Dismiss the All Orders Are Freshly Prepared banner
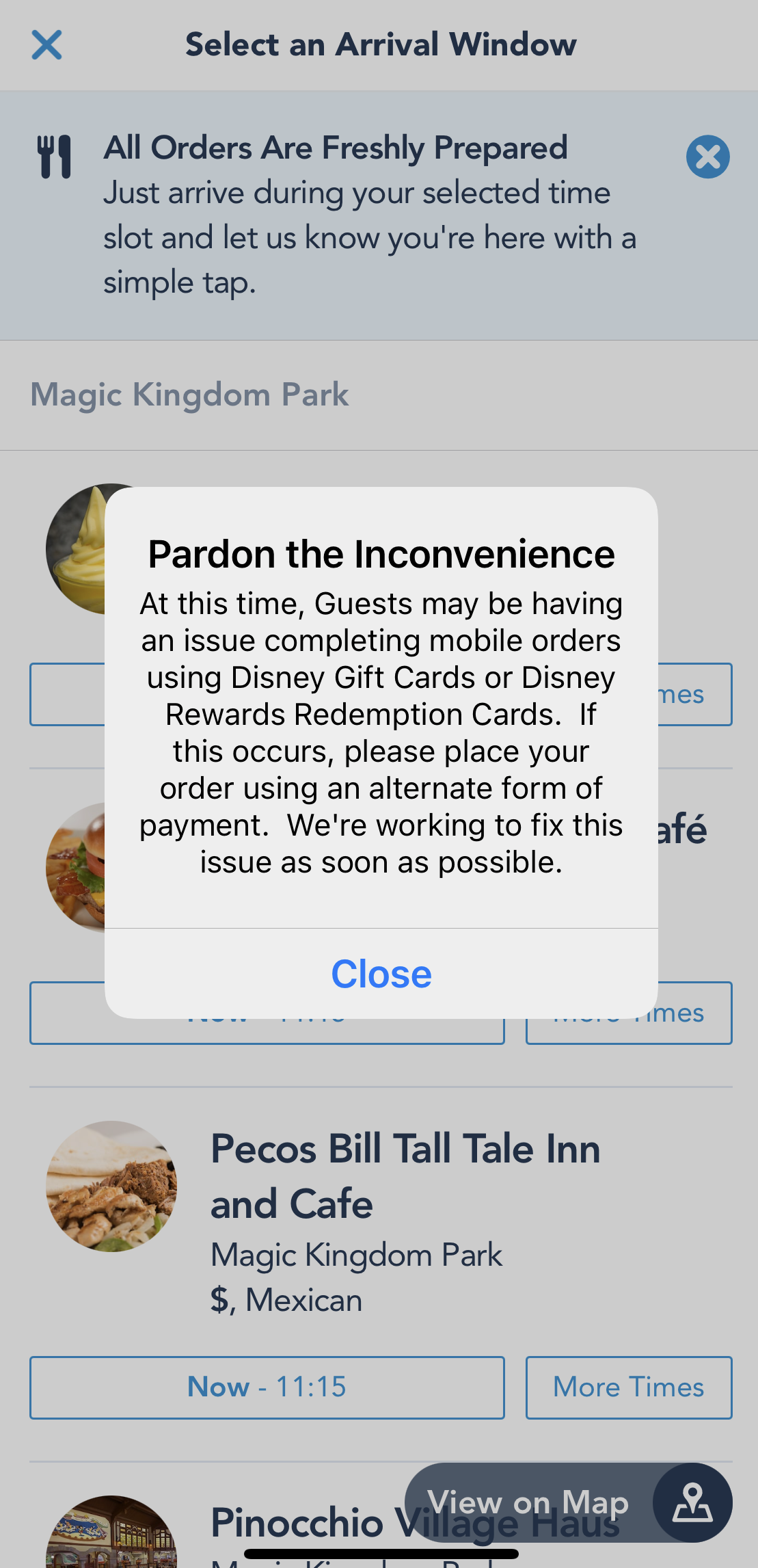 (707, 157)
